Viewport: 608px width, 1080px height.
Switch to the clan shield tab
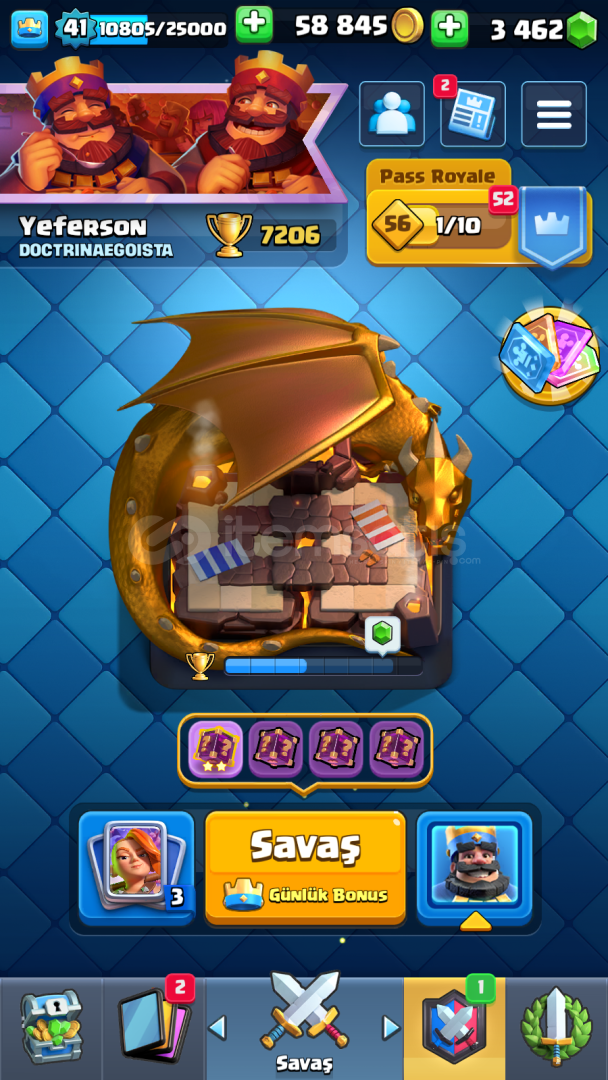(x=454, y=1028)
